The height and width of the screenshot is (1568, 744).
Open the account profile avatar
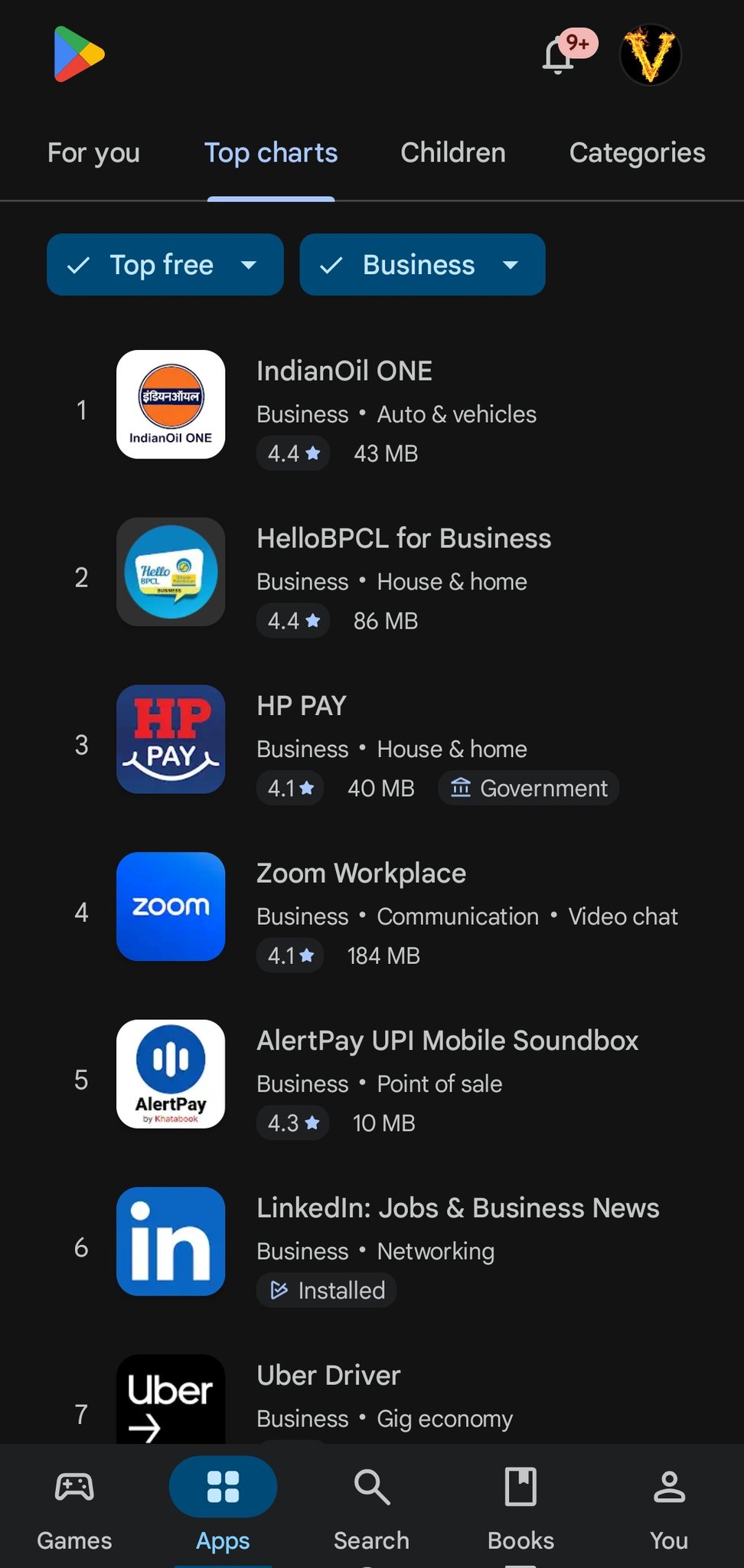650,55
